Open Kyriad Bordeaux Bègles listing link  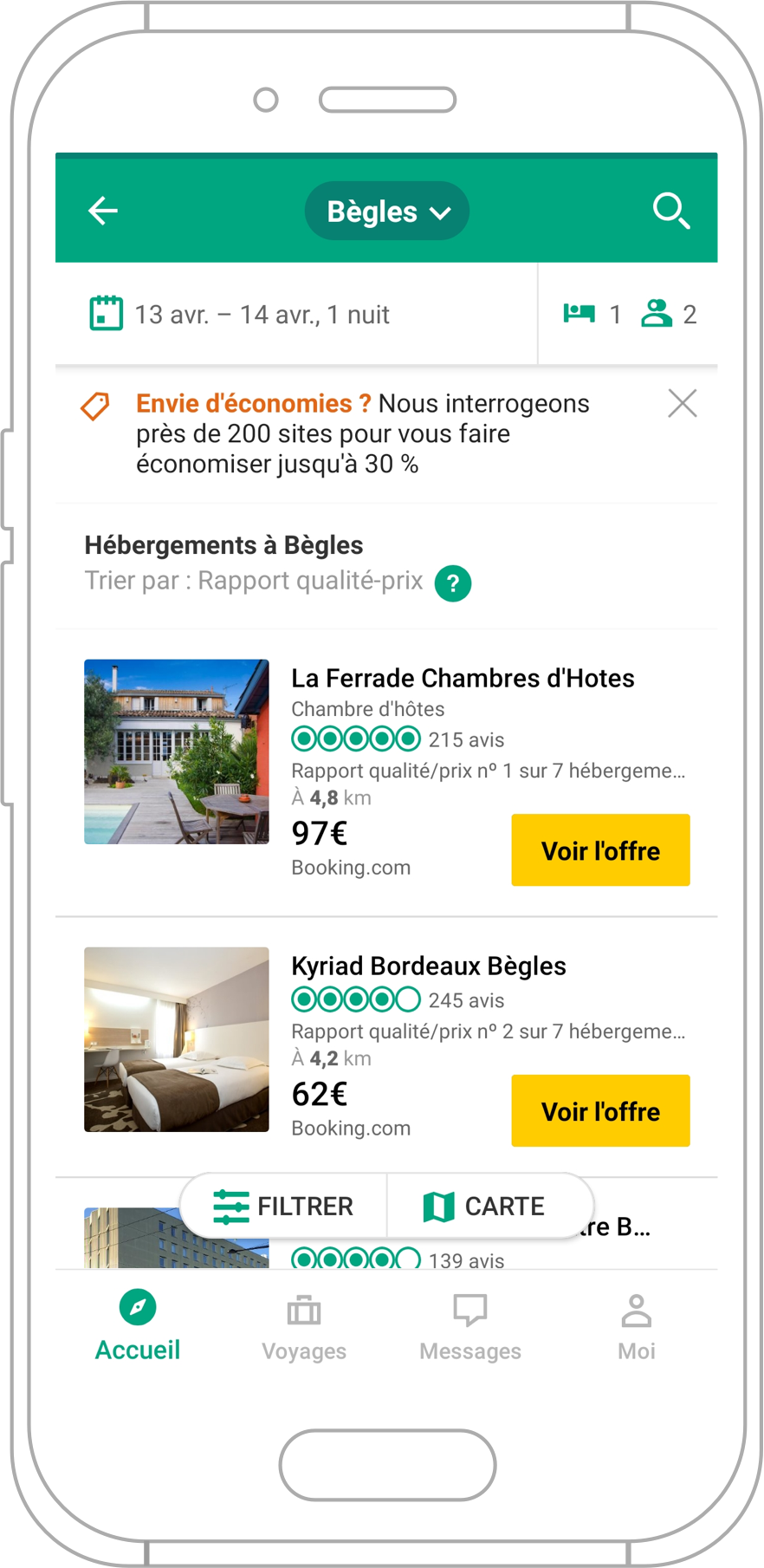tap(429, 965)
